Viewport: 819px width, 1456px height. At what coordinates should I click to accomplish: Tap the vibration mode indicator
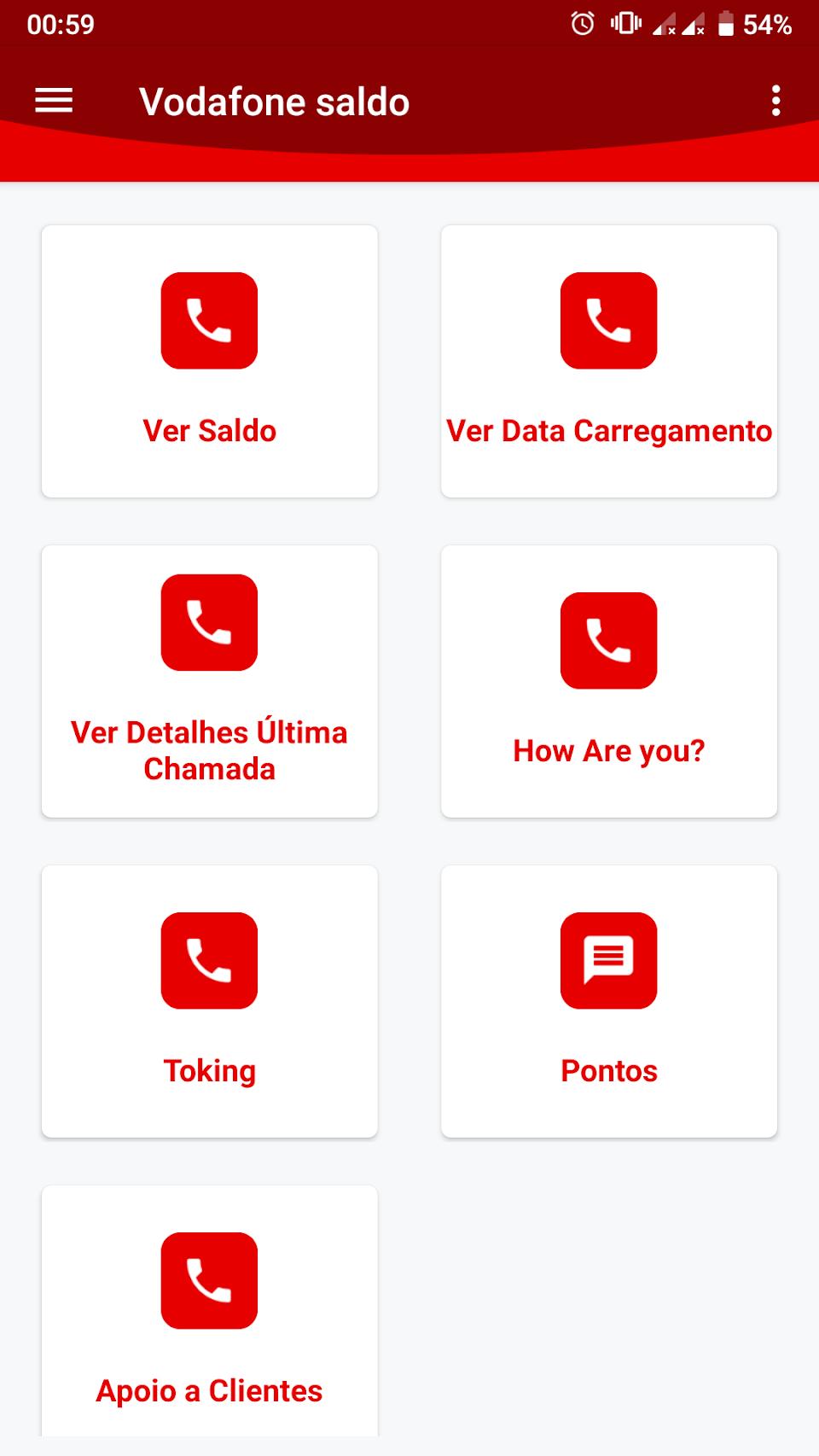click(x=627, y=25)
